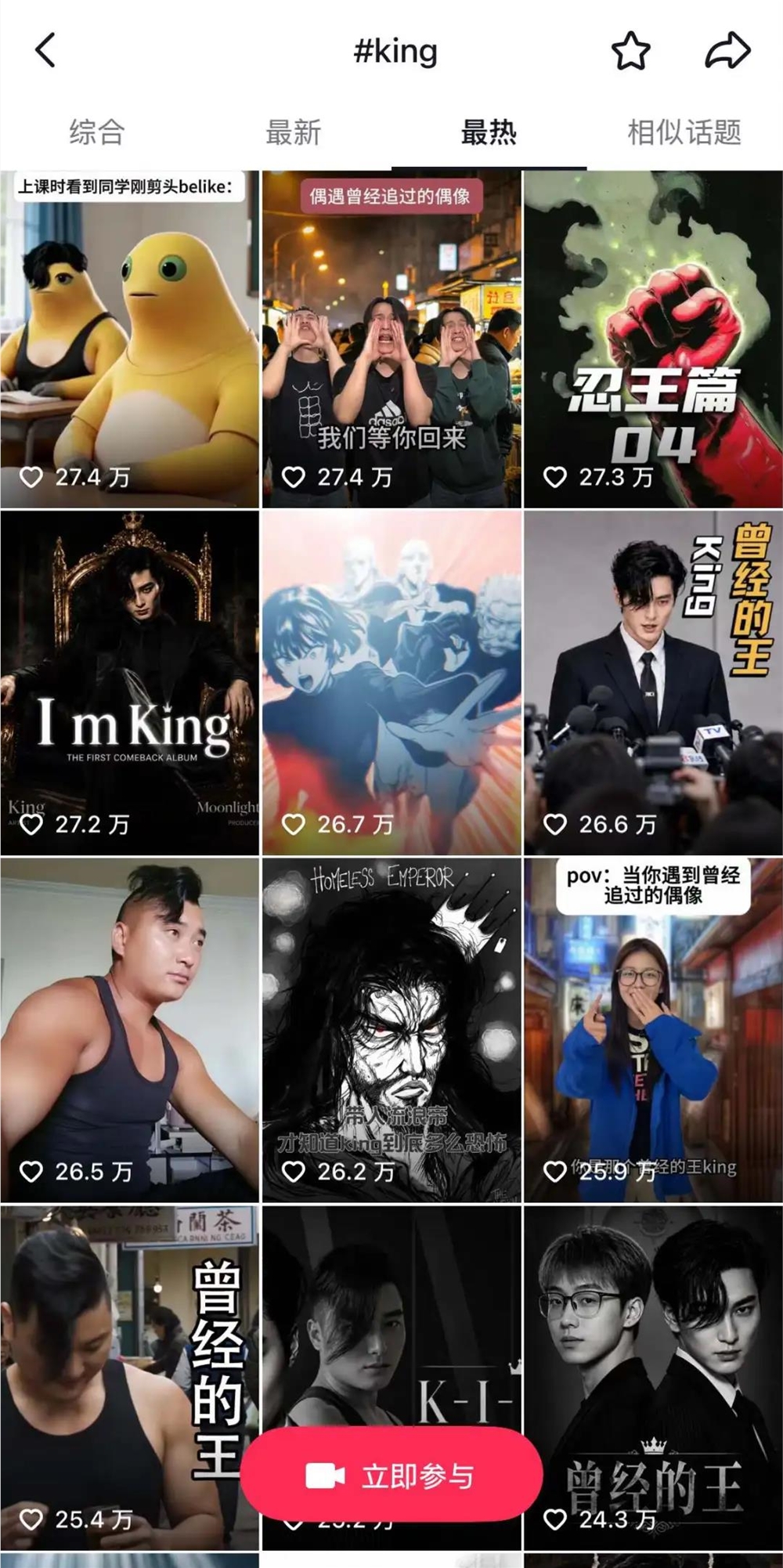Open the I'm King comeback album video
783x1568 pixels.
tap(129, 683)
